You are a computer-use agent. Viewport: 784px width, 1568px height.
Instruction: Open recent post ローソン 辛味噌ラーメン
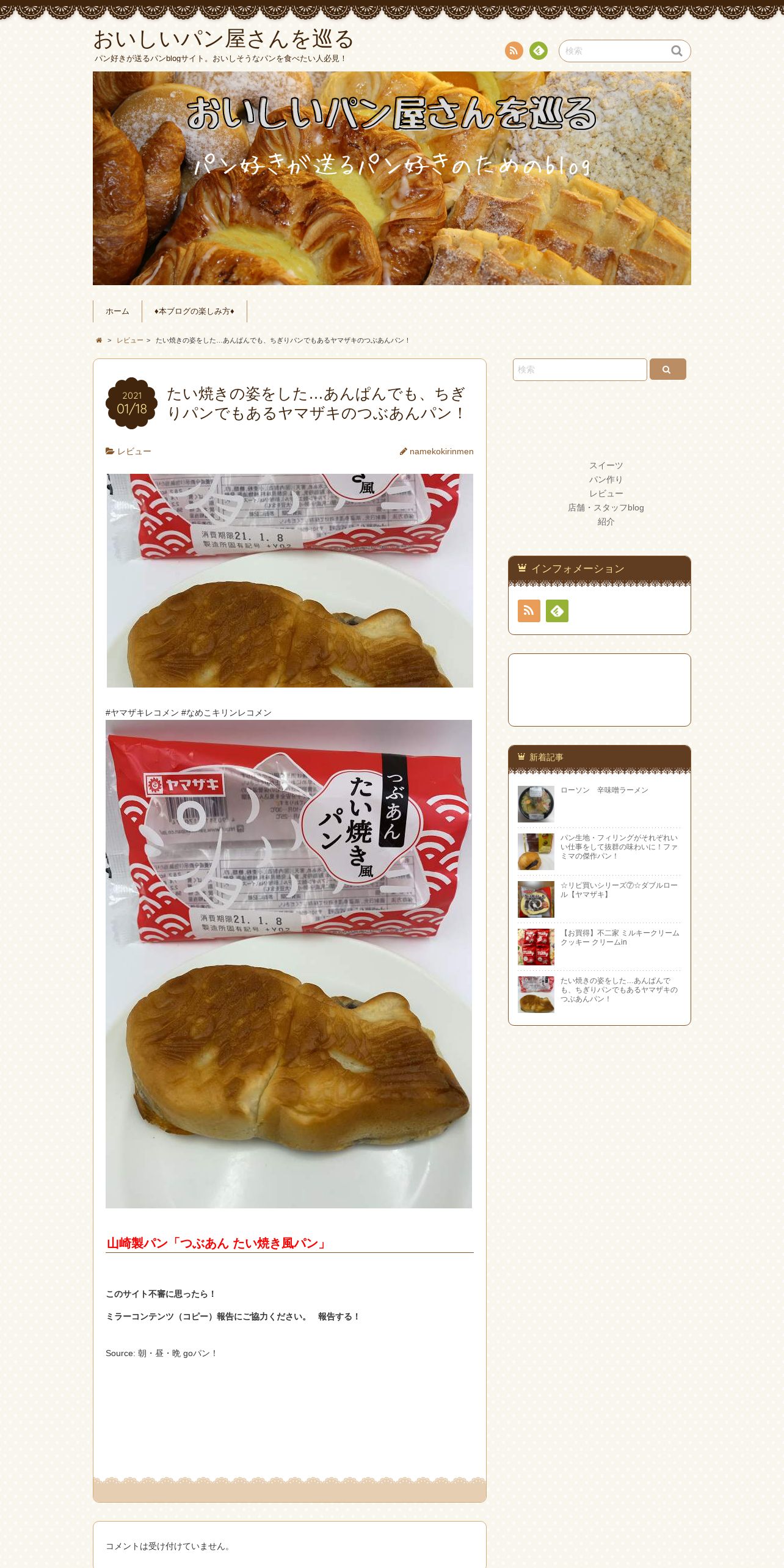(x=604, y=790)
